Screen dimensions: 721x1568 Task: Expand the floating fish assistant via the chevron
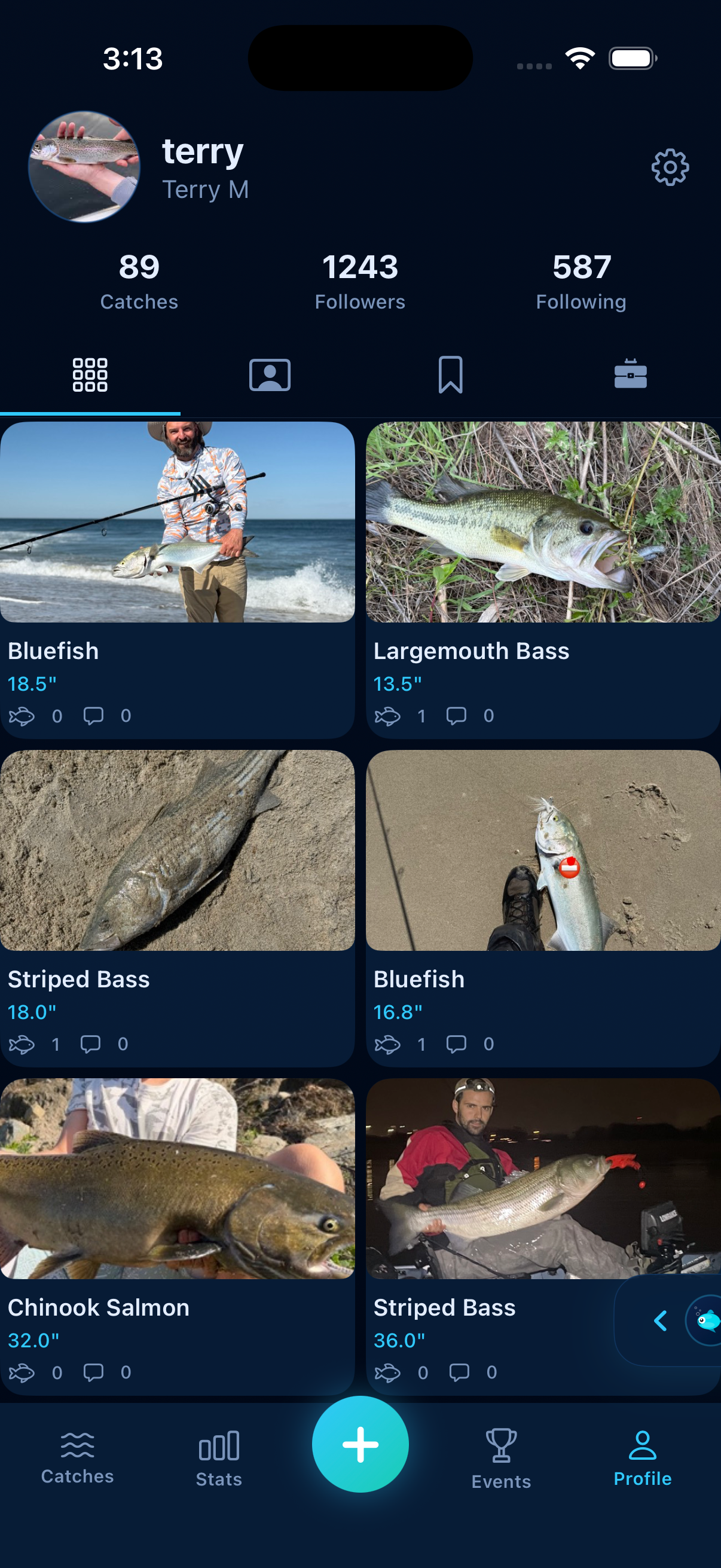(x=661, y=1322)
